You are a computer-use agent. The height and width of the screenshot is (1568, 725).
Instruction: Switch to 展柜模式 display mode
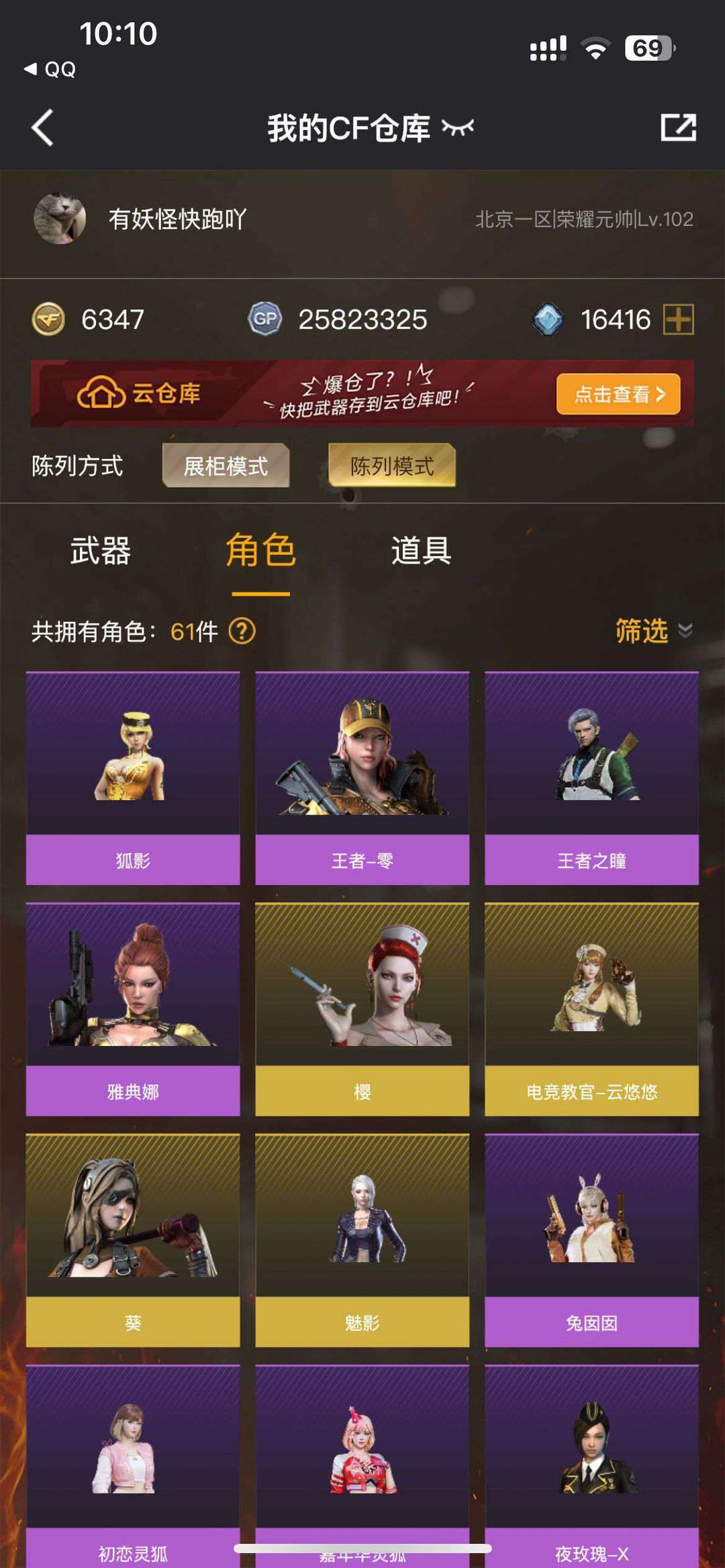pyautogui.click(x=226, y=466)
